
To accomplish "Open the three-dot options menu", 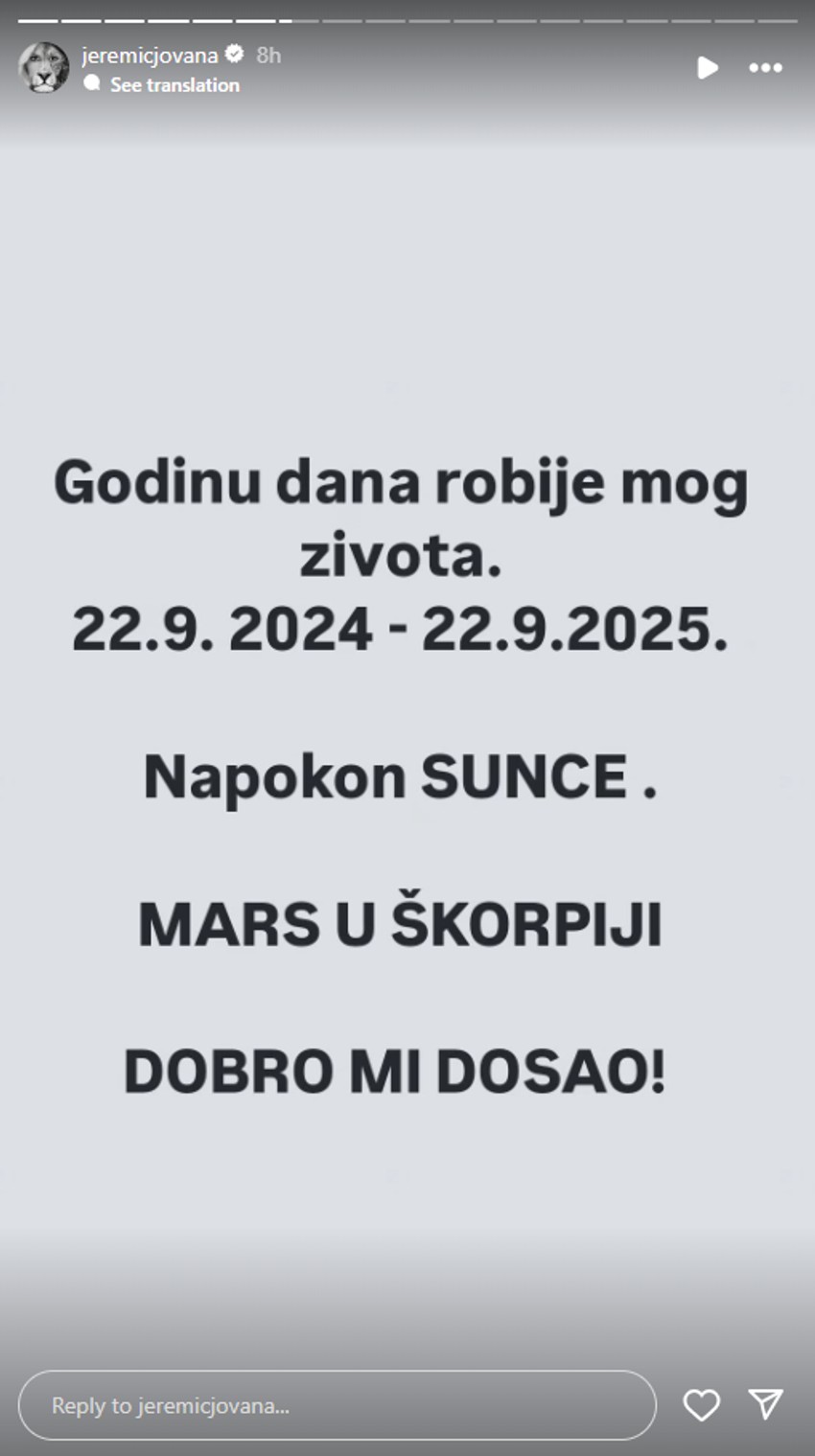I will pos(765,68).
